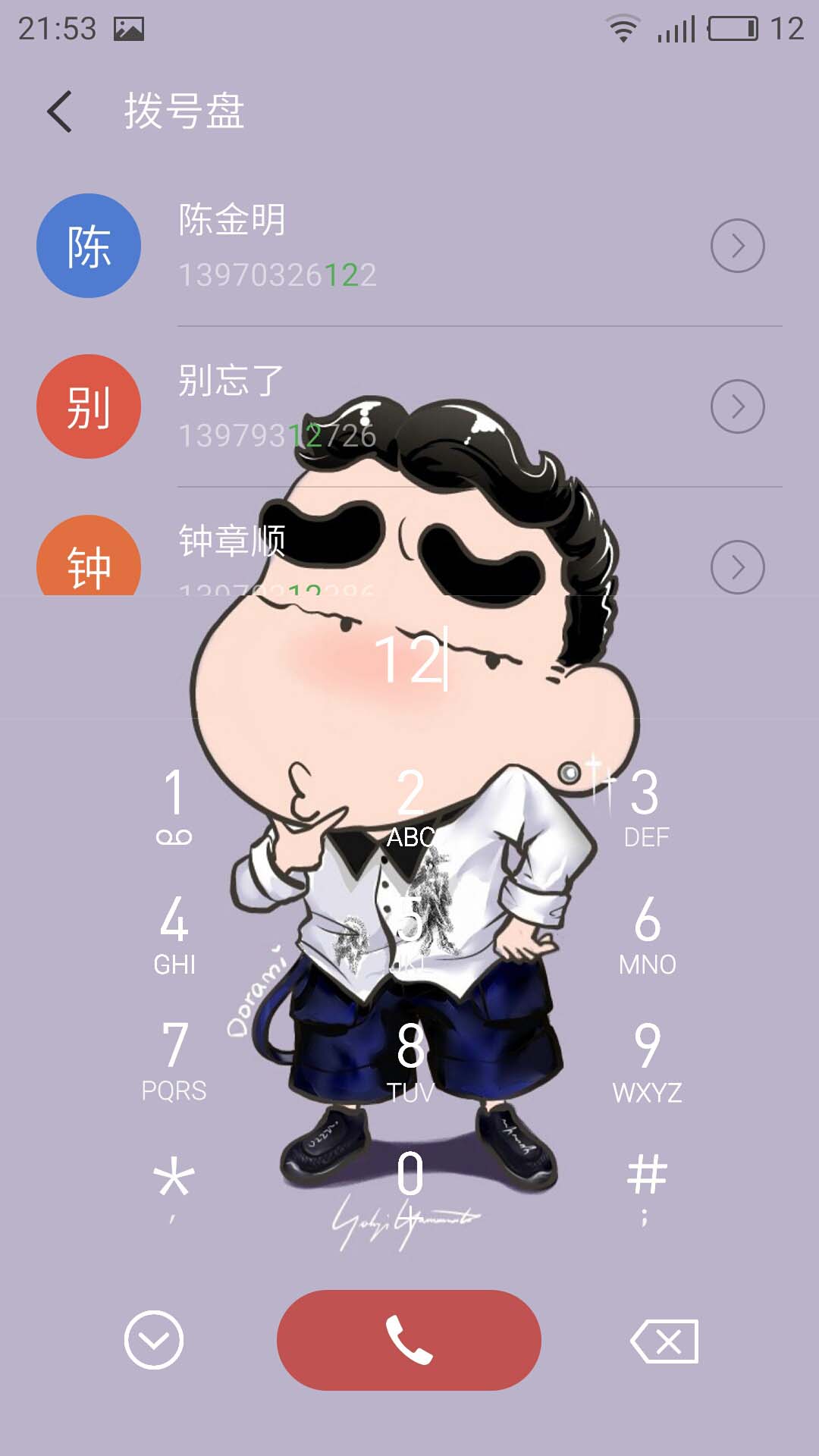Viewport: 819px width, 1456px height.
Task: Tap the 7 PQRS key
Action: click(x=174, y=1059)
